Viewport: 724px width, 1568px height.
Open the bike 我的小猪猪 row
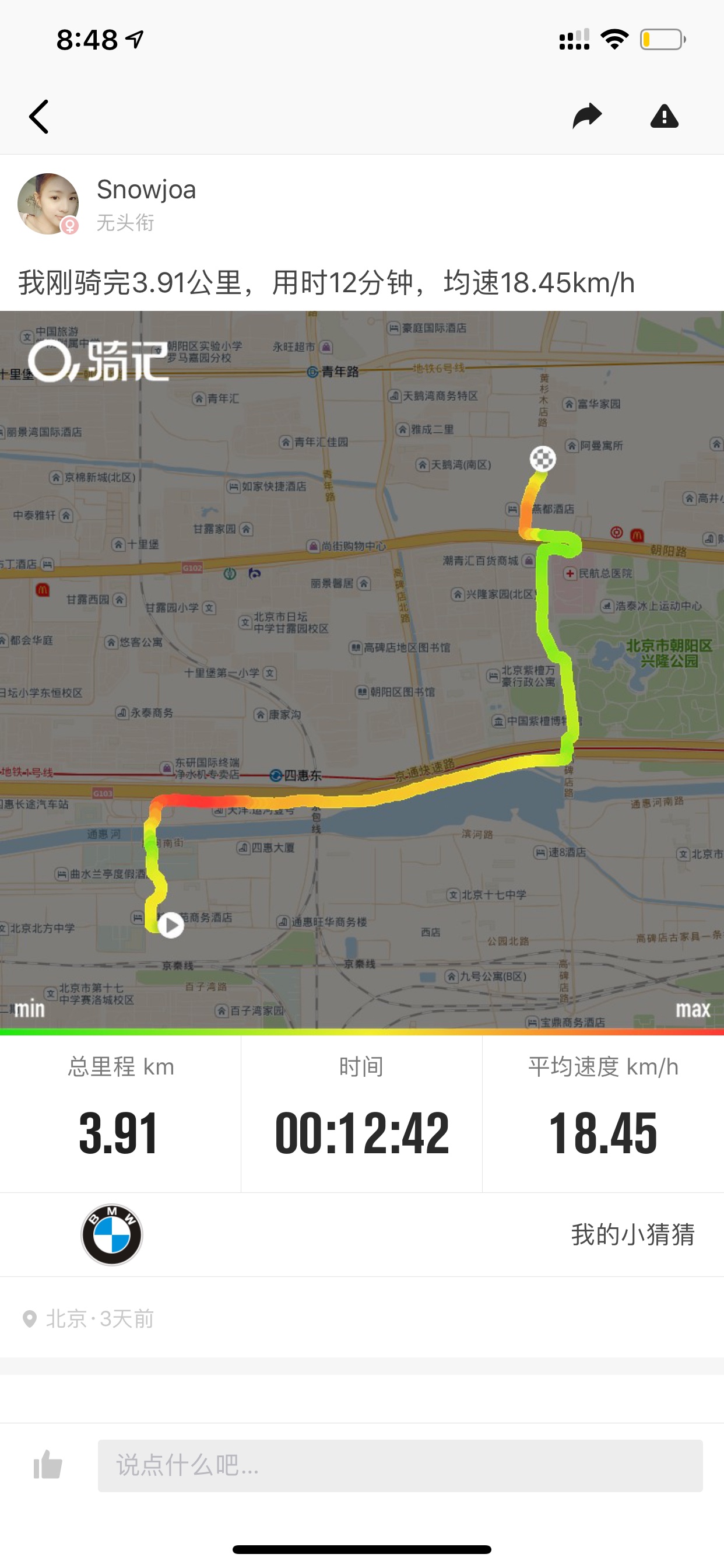[x=362, y=1234]
